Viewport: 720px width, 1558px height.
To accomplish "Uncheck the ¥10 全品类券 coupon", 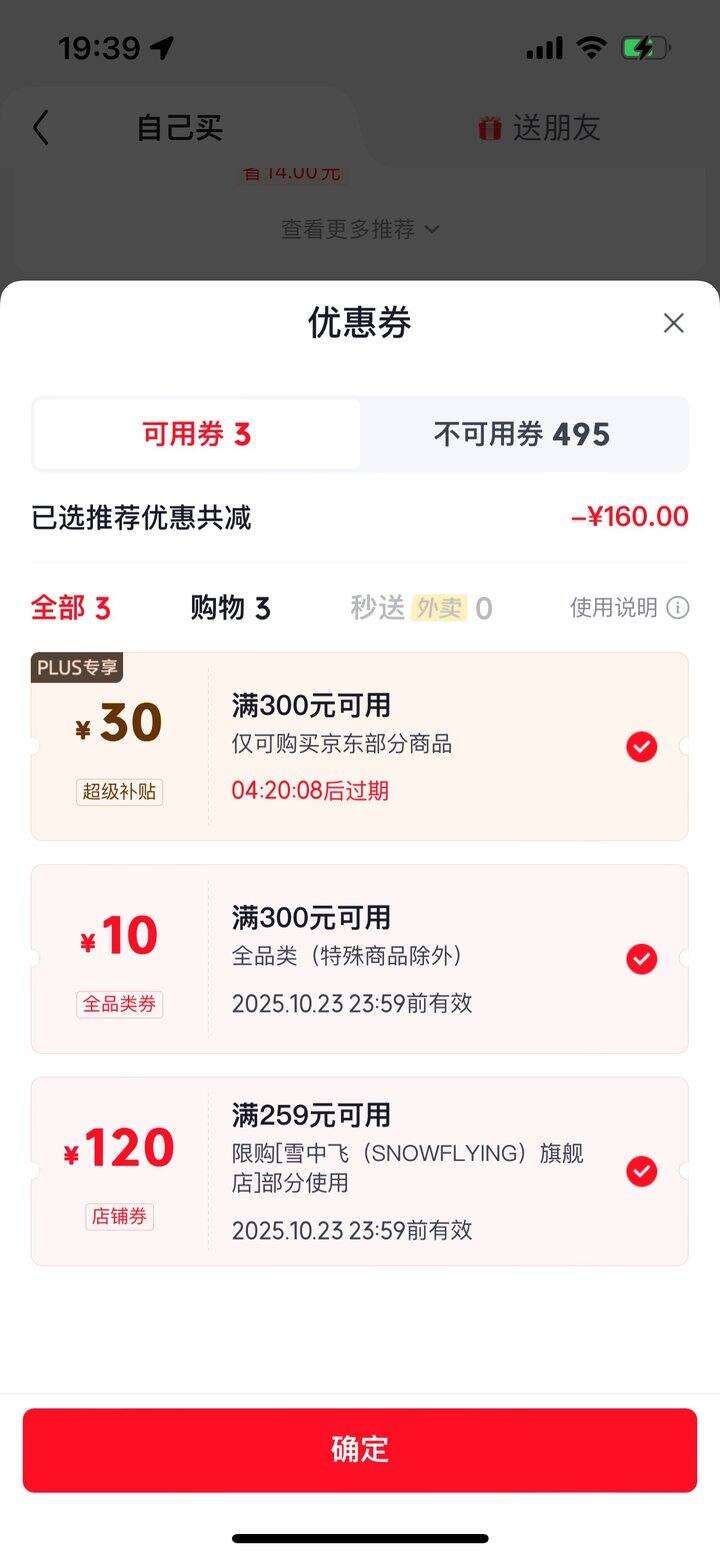I will click(642, 959).
